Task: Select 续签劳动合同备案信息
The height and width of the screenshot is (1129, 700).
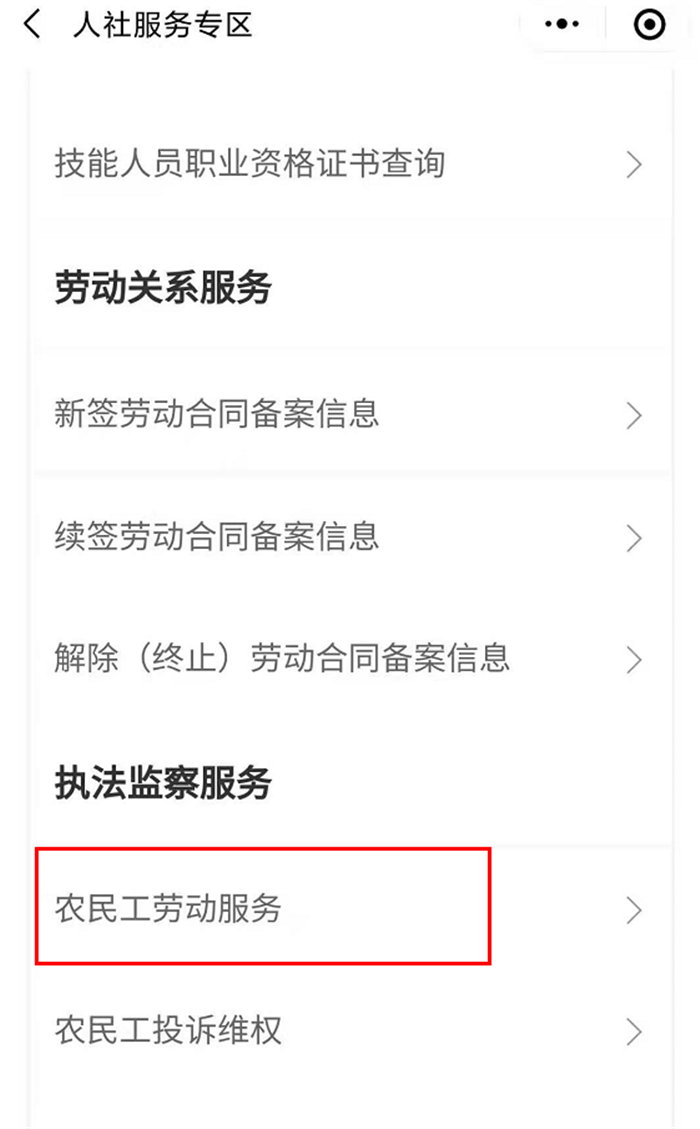Action: [350, 537]
